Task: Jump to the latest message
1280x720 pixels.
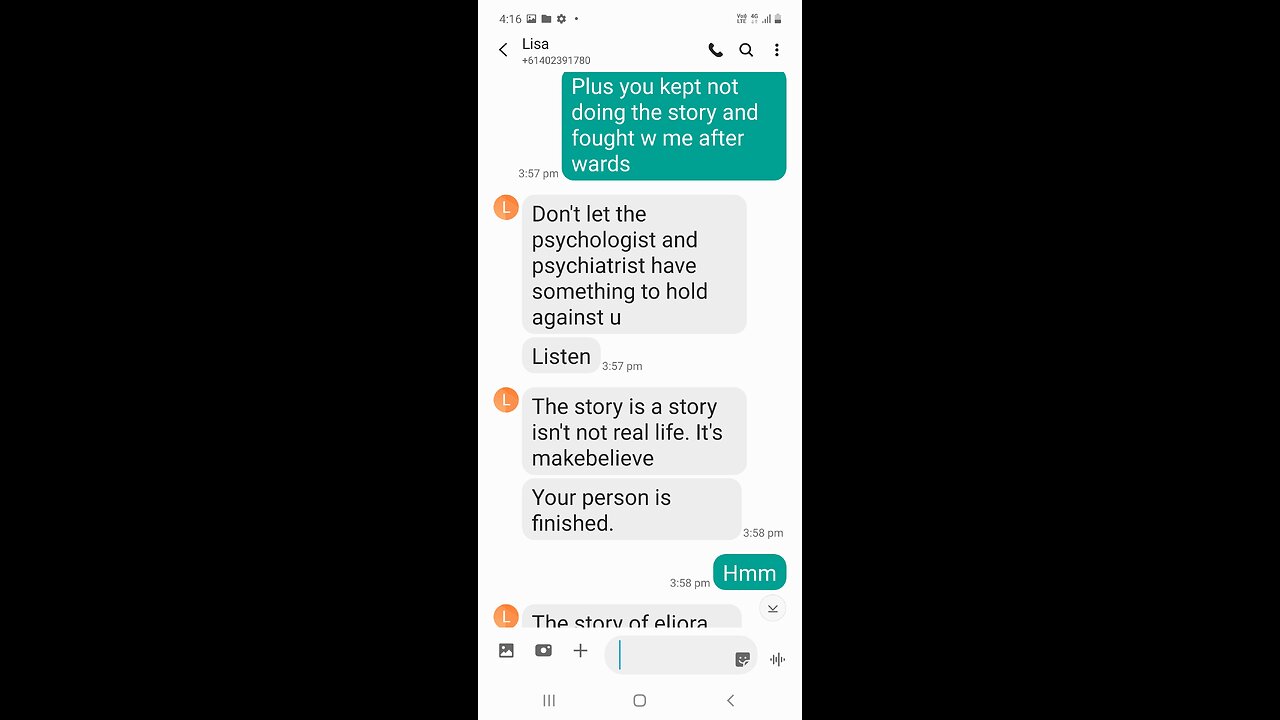Action: [x=772, y=608]
